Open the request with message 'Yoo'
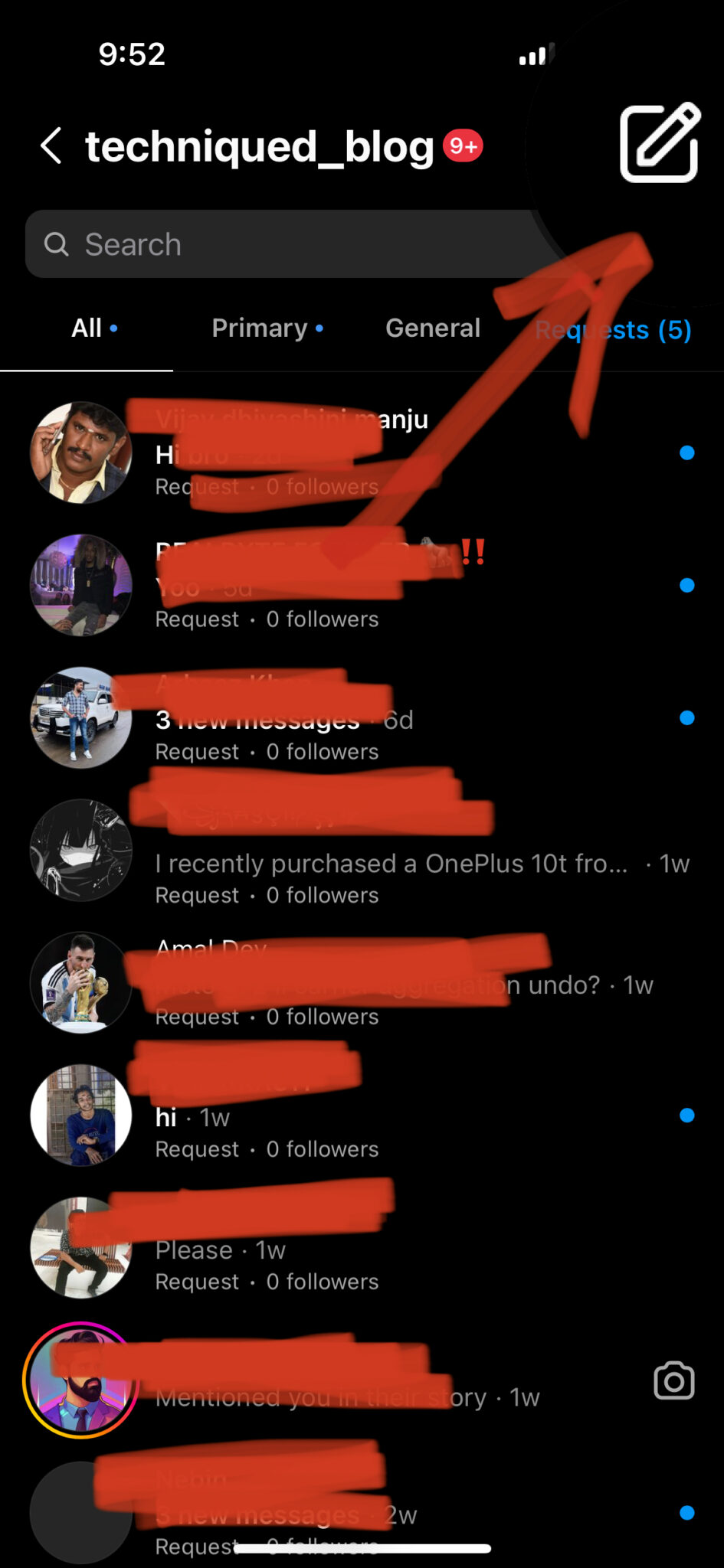 click(362, 585)
